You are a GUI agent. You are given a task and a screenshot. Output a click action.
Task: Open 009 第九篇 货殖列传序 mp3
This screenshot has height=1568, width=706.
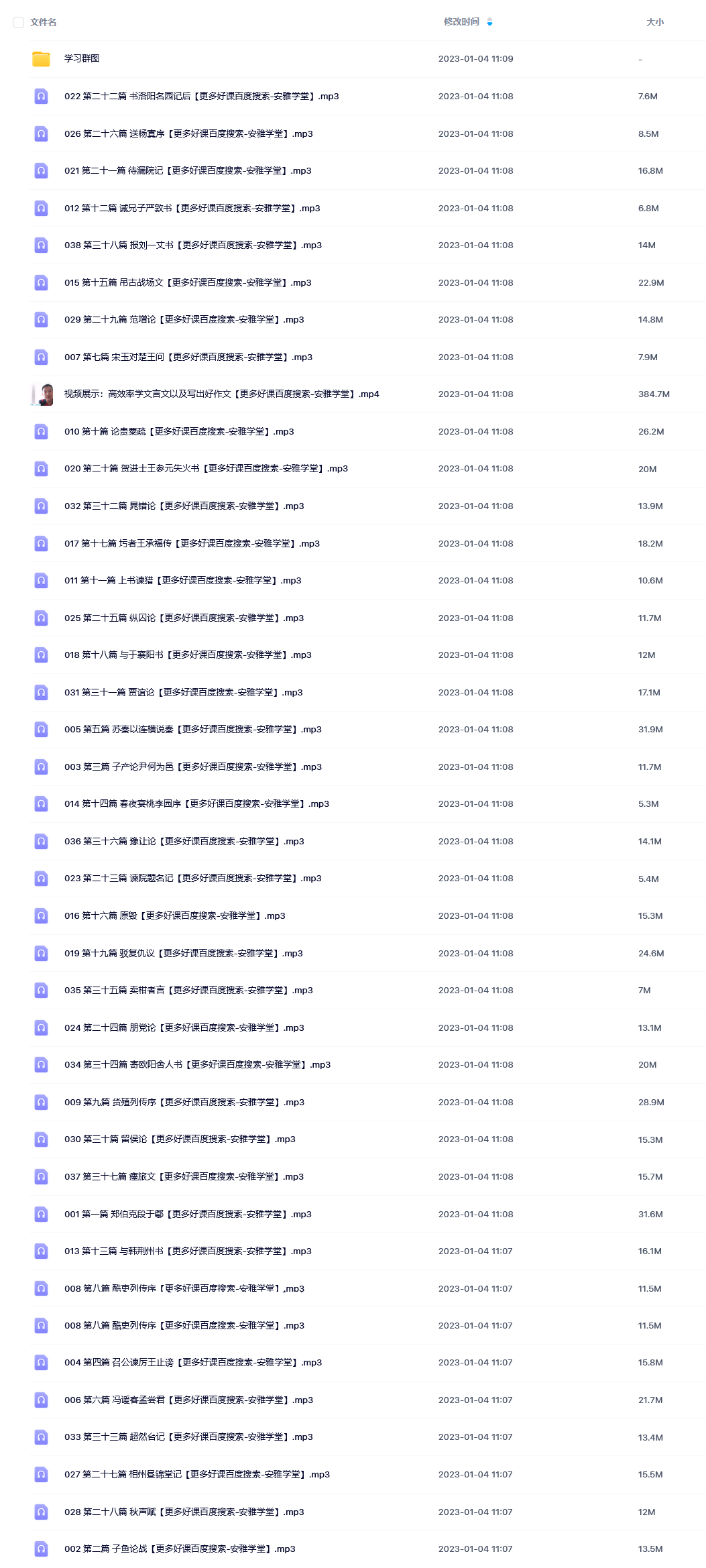click(184, 1103)
